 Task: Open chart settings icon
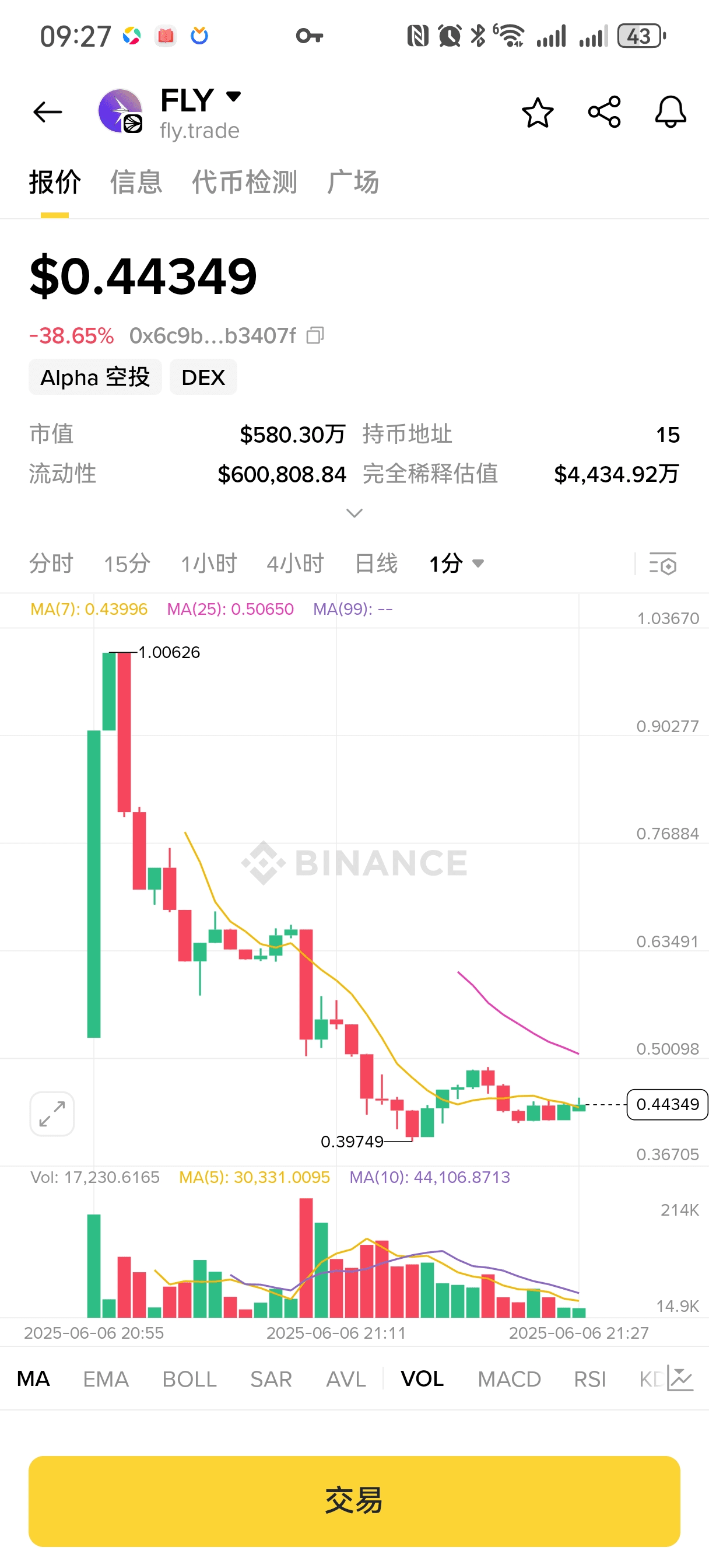pos(663,564)
